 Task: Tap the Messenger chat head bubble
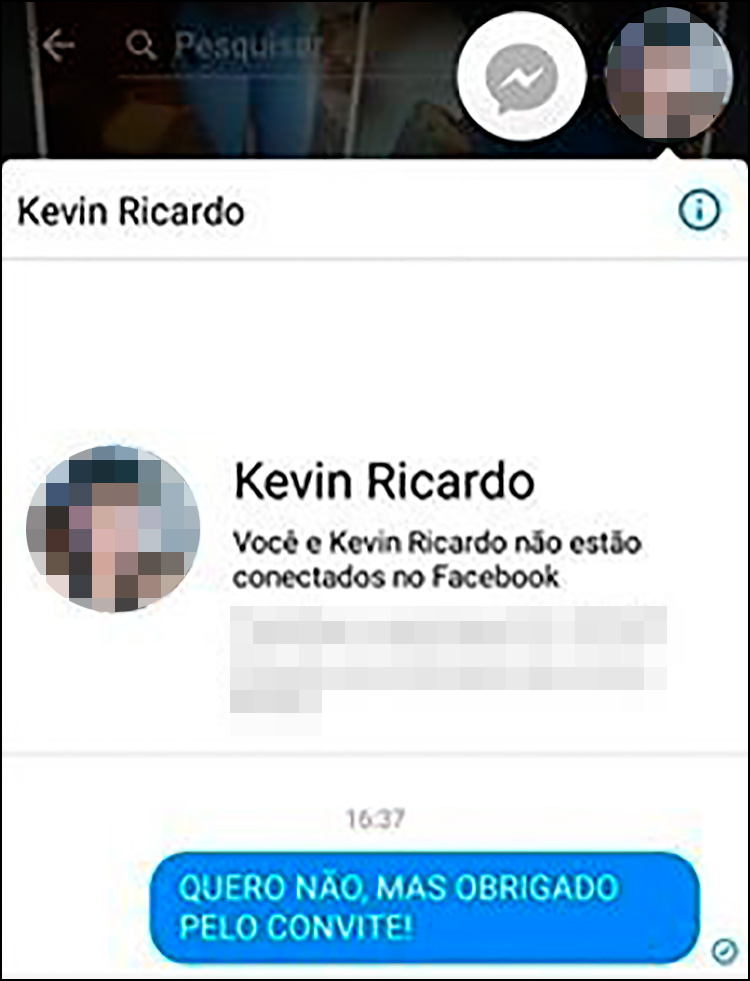pos(520,76)
